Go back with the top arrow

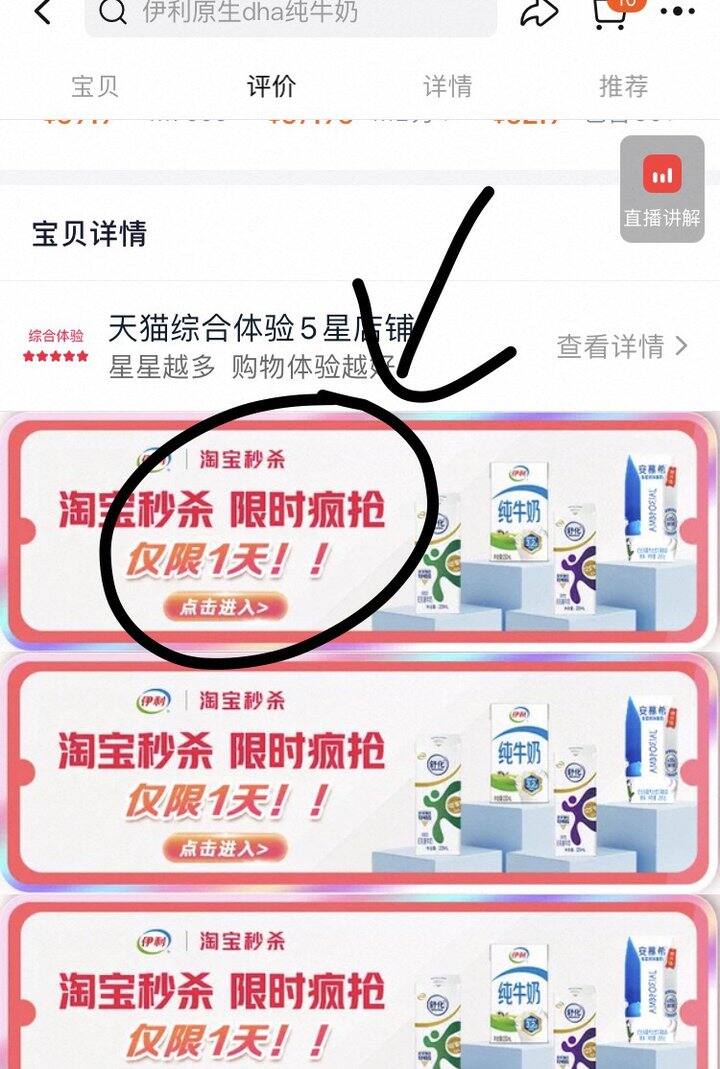(44, 12)
